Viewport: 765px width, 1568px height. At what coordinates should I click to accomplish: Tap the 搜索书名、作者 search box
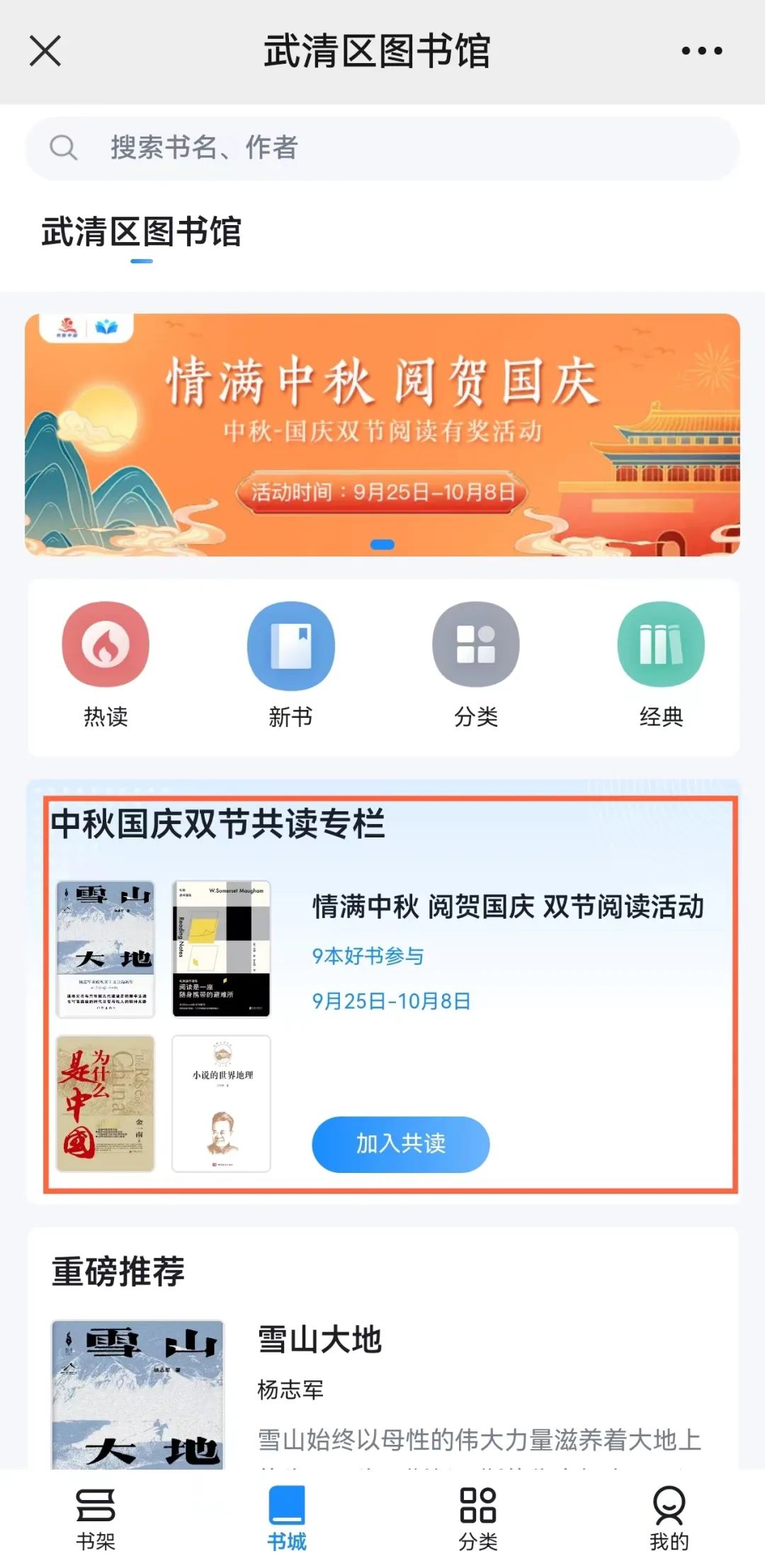click(382, 148)
